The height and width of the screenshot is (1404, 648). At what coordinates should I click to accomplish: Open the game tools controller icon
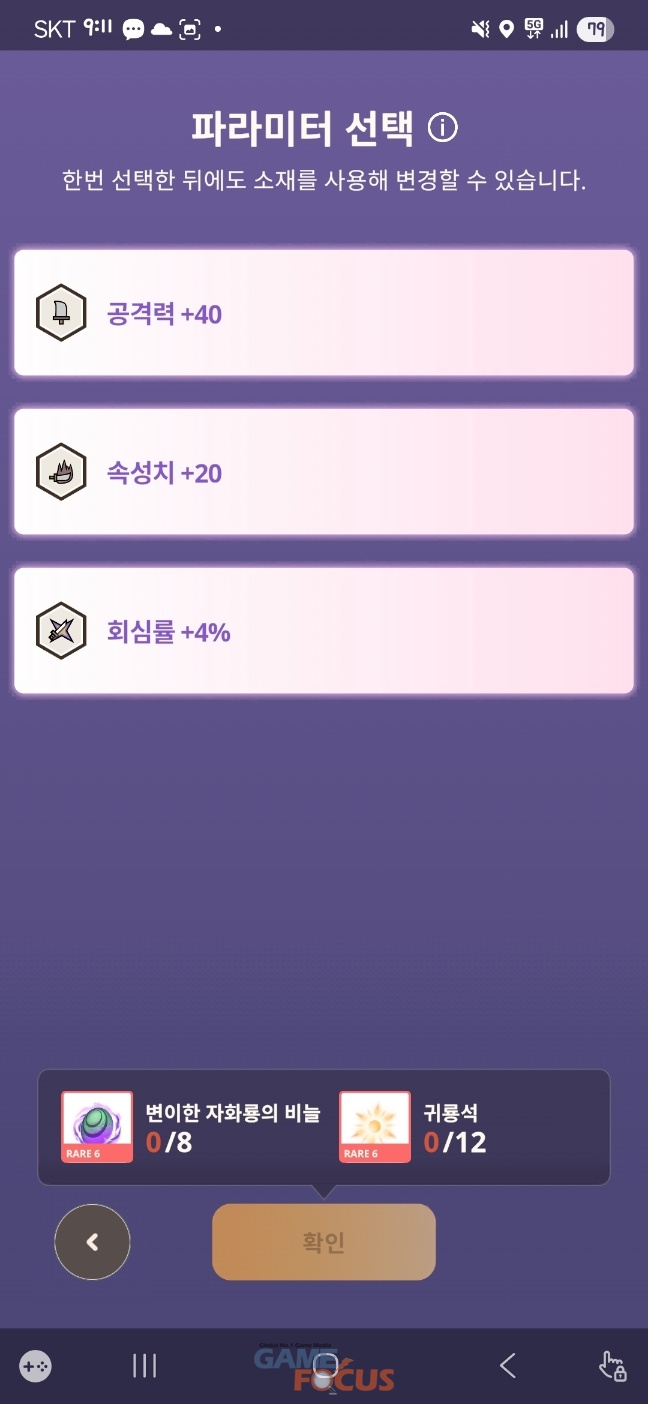click(36, 1365)
